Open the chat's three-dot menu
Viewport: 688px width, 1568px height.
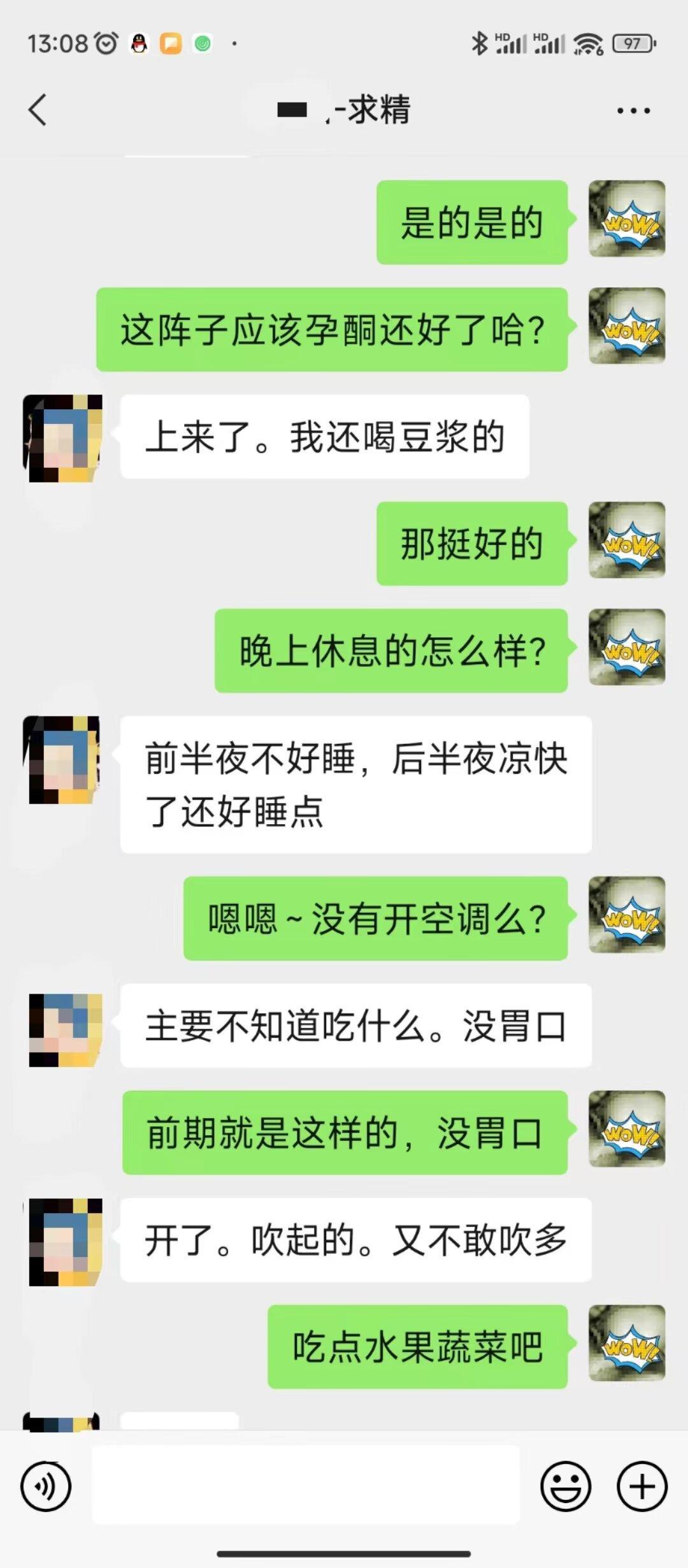tap(633, 111)
